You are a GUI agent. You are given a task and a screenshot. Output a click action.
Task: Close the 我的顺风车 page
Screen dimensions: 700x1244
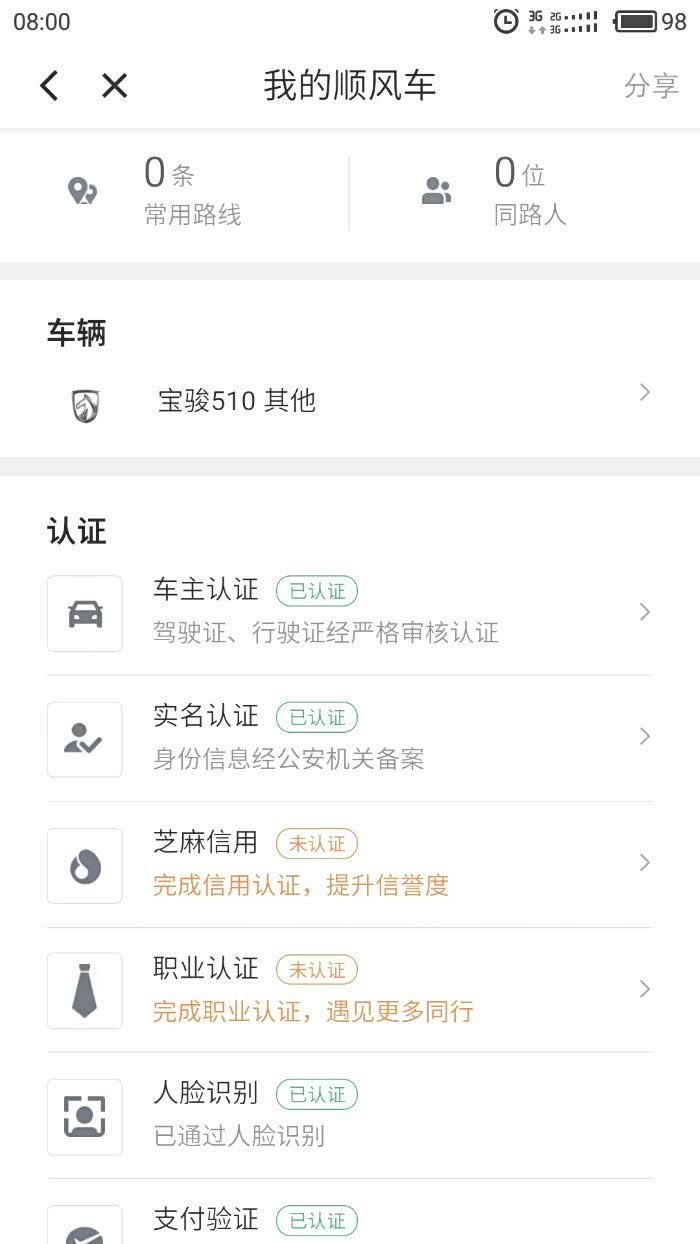(x=115, y=86)
